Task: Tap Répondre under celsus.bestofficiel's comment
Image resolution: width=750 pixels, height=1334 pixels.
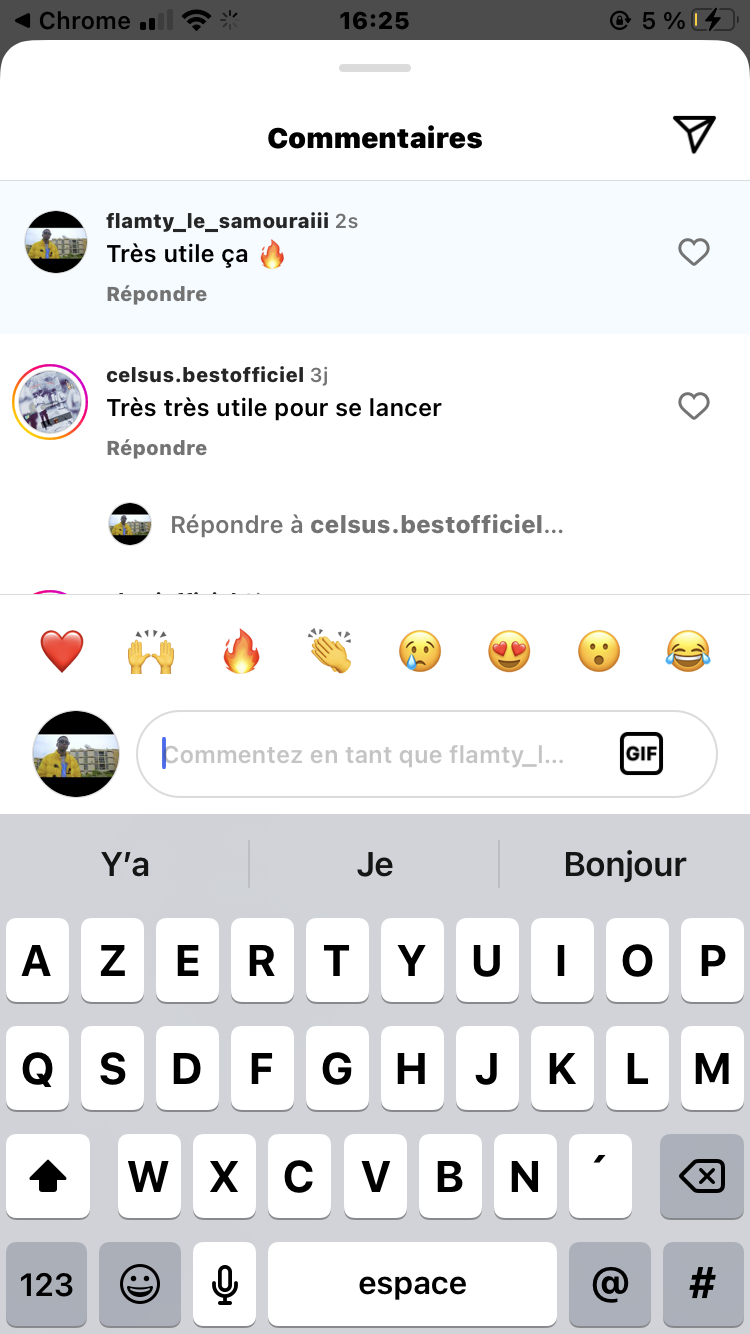Action: point(157,448)
